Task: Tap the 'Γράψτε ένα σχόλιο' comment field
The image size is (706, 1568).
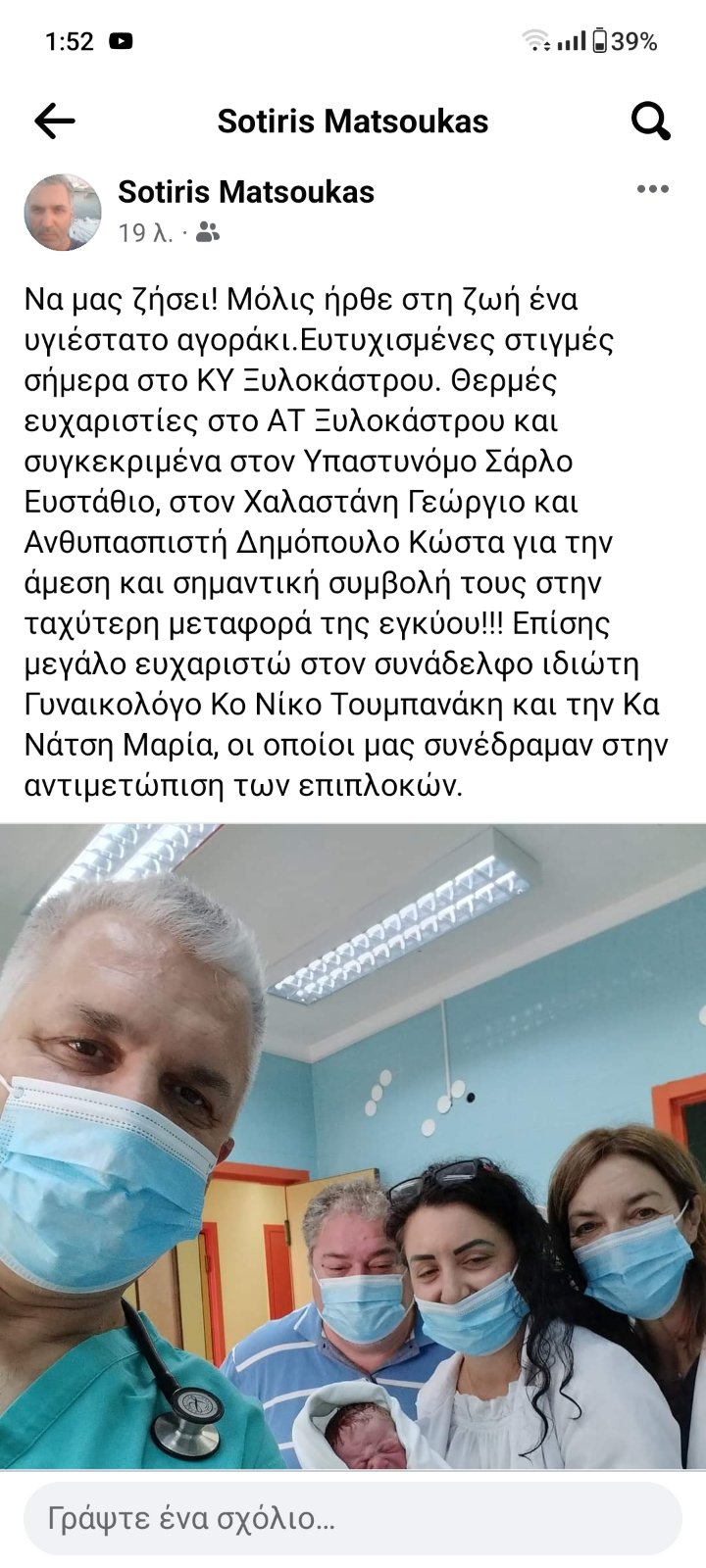Action: pos(353,1519)
